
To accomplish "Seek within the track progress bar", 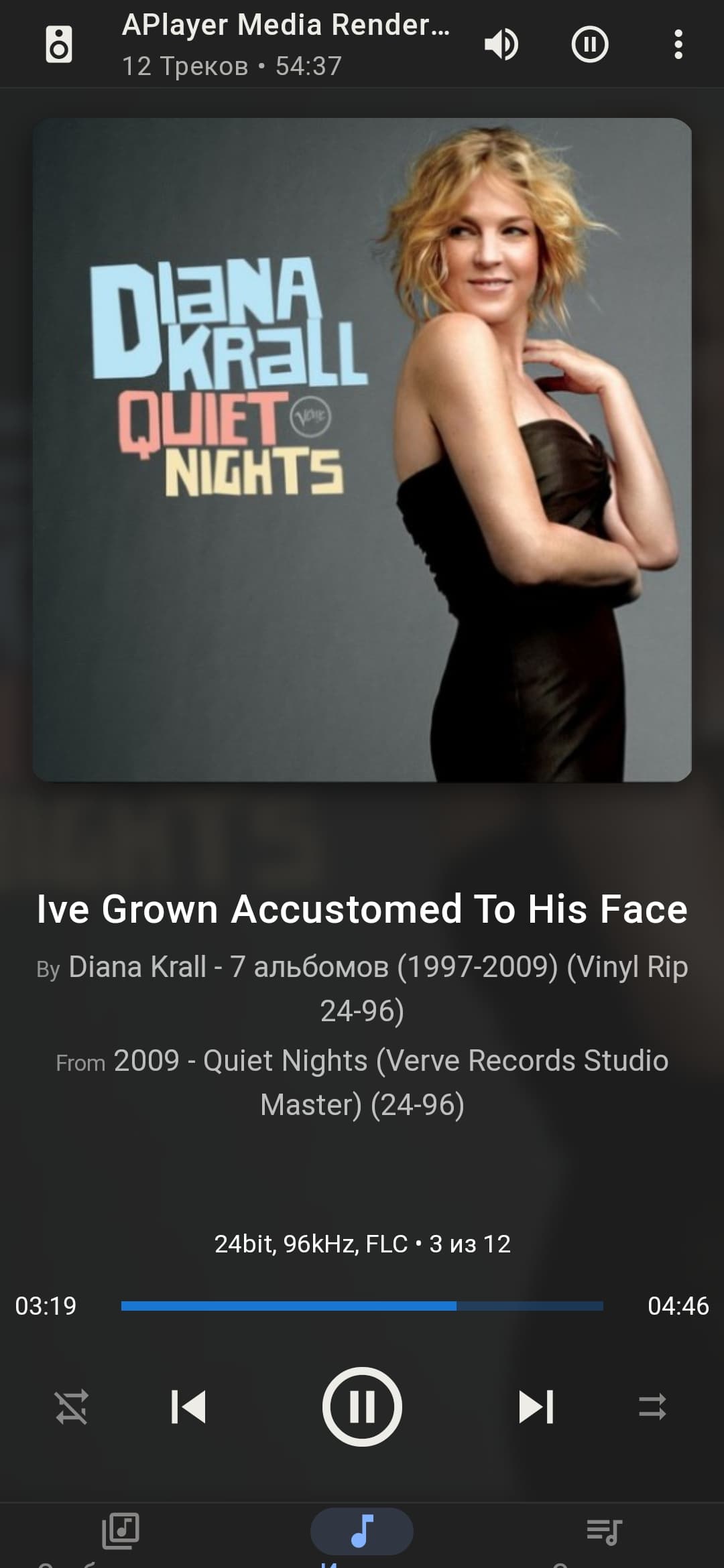I will 362,1306.
